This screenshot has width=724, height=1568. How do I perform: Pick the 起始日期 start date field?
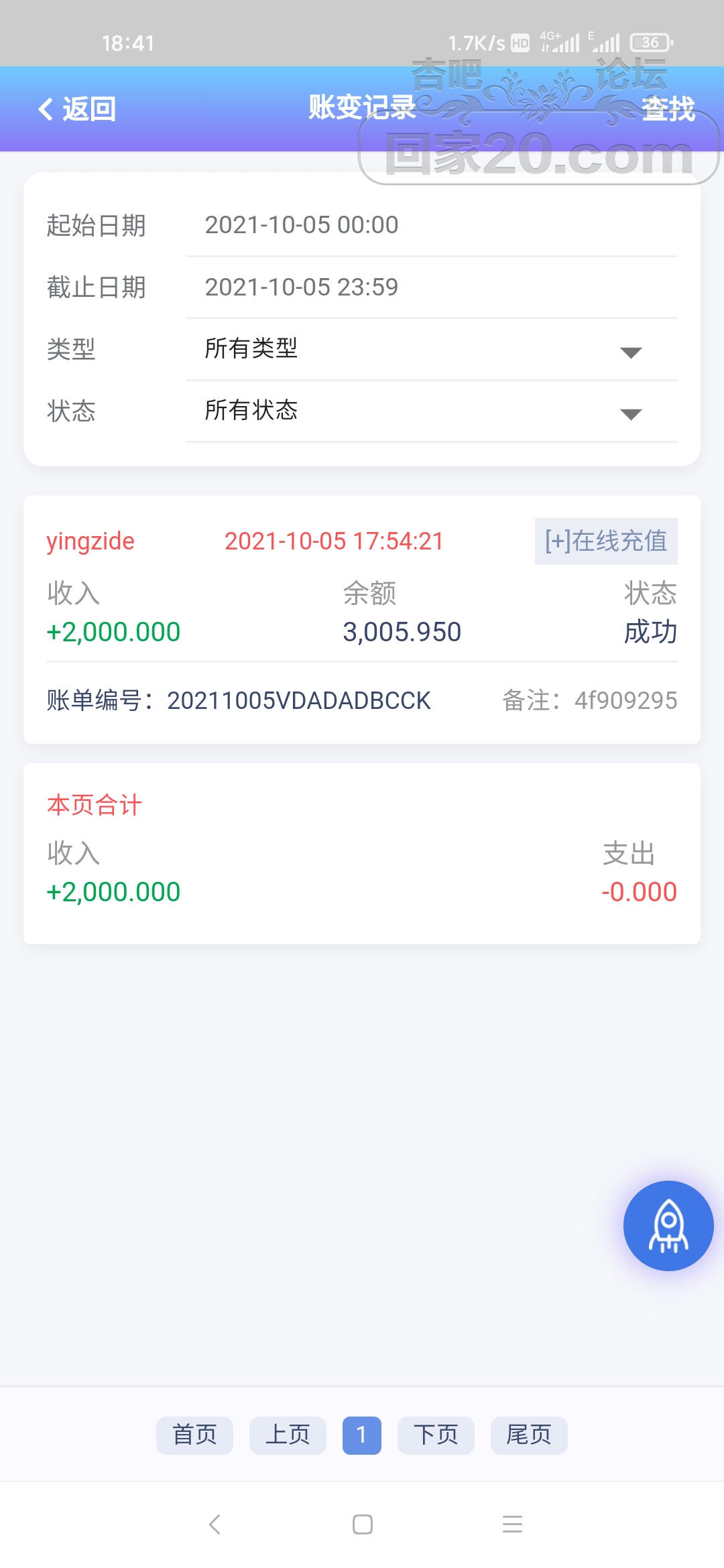pos(430,225)
